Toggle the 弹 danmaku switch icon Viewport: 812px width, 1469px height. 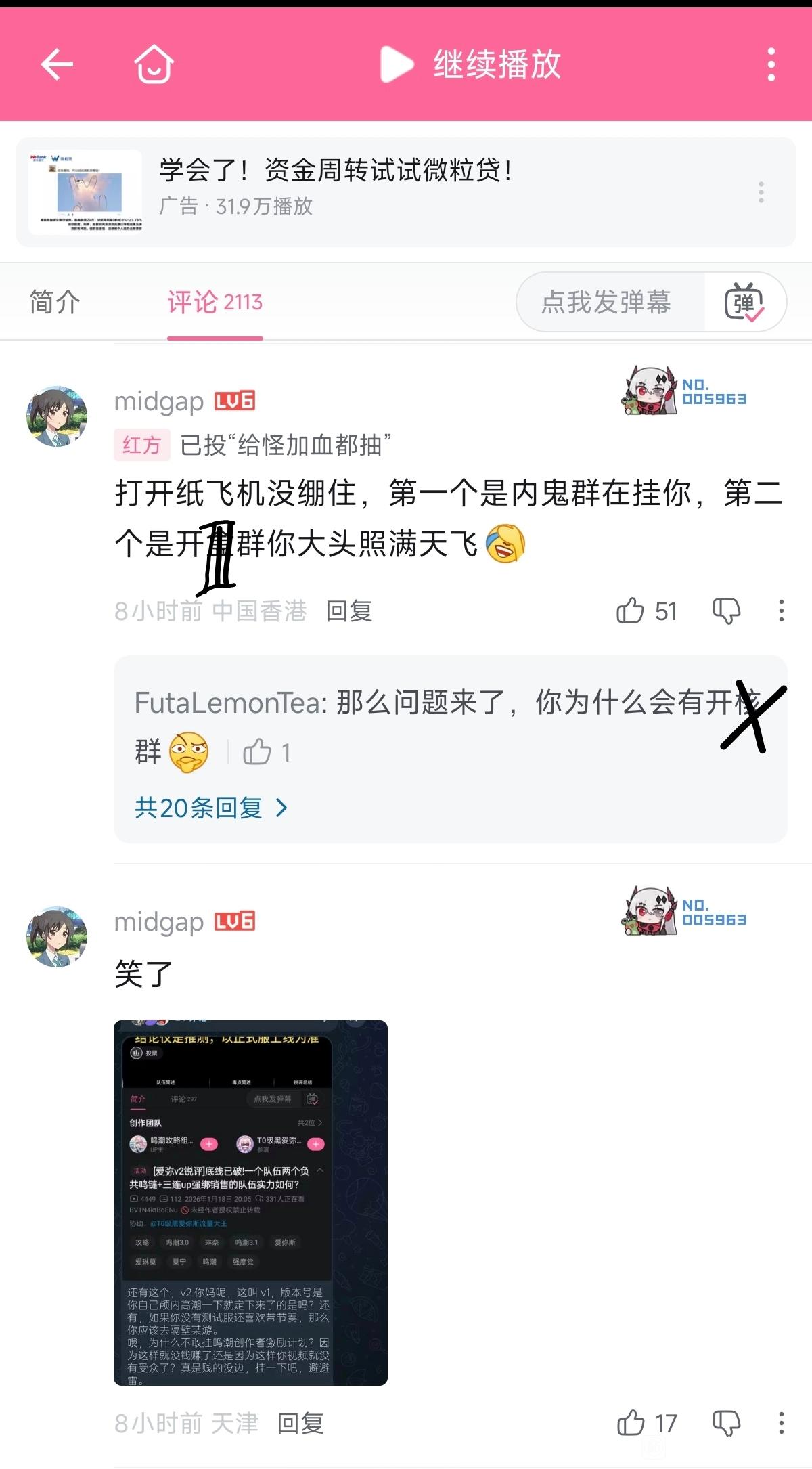click(x=744, y=302)
